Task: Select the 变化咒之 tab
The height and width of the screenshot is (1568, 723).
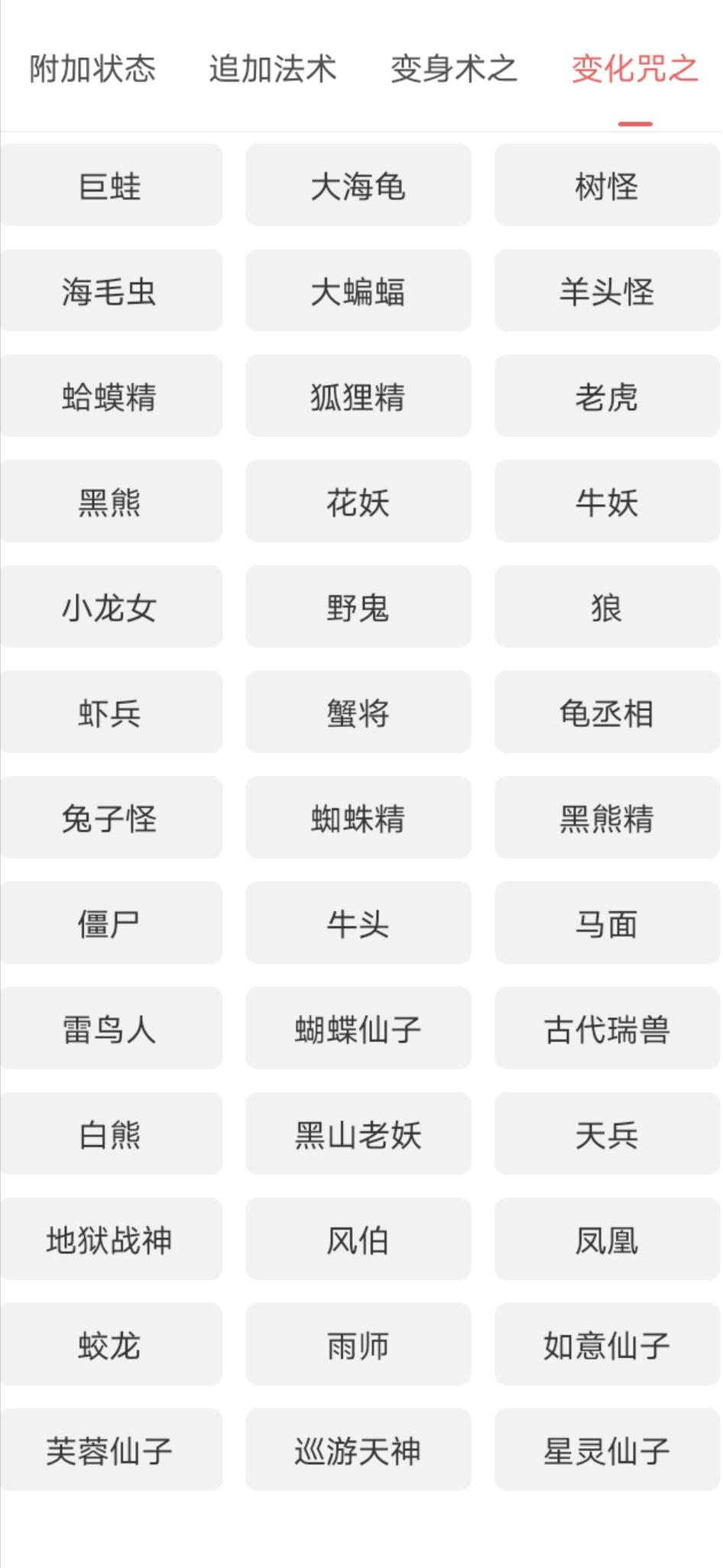Action: pos(634,69)
